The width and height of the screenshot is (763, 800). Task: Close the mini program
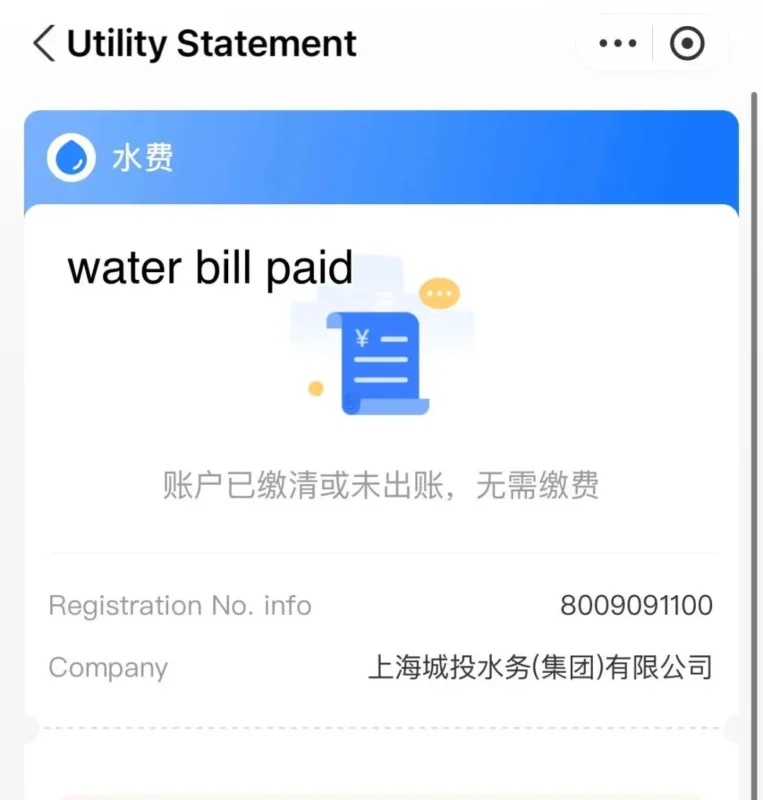(x=687, y=44)
